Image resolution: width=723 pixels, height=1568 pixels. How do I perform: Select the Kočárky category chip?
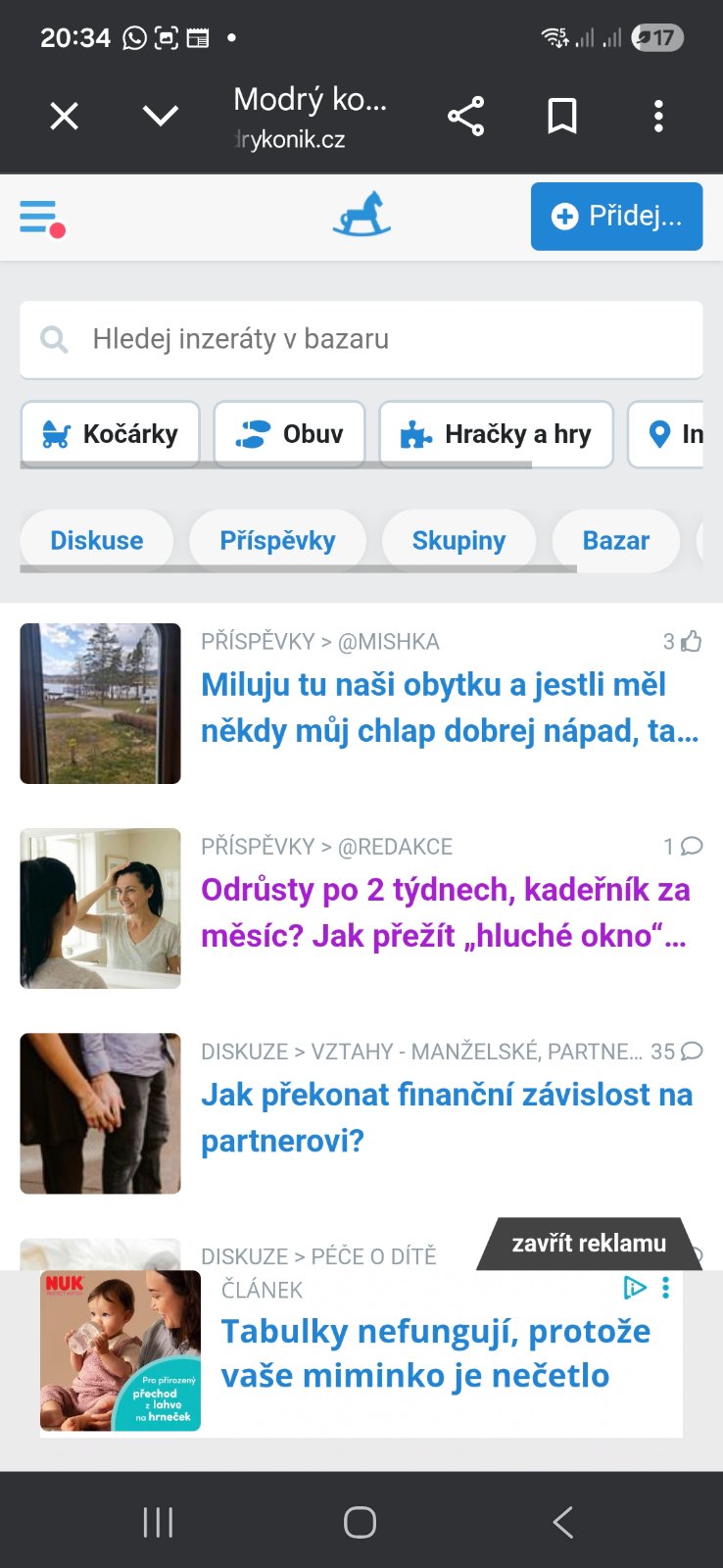pyautogui.click(x=111, y=434)
